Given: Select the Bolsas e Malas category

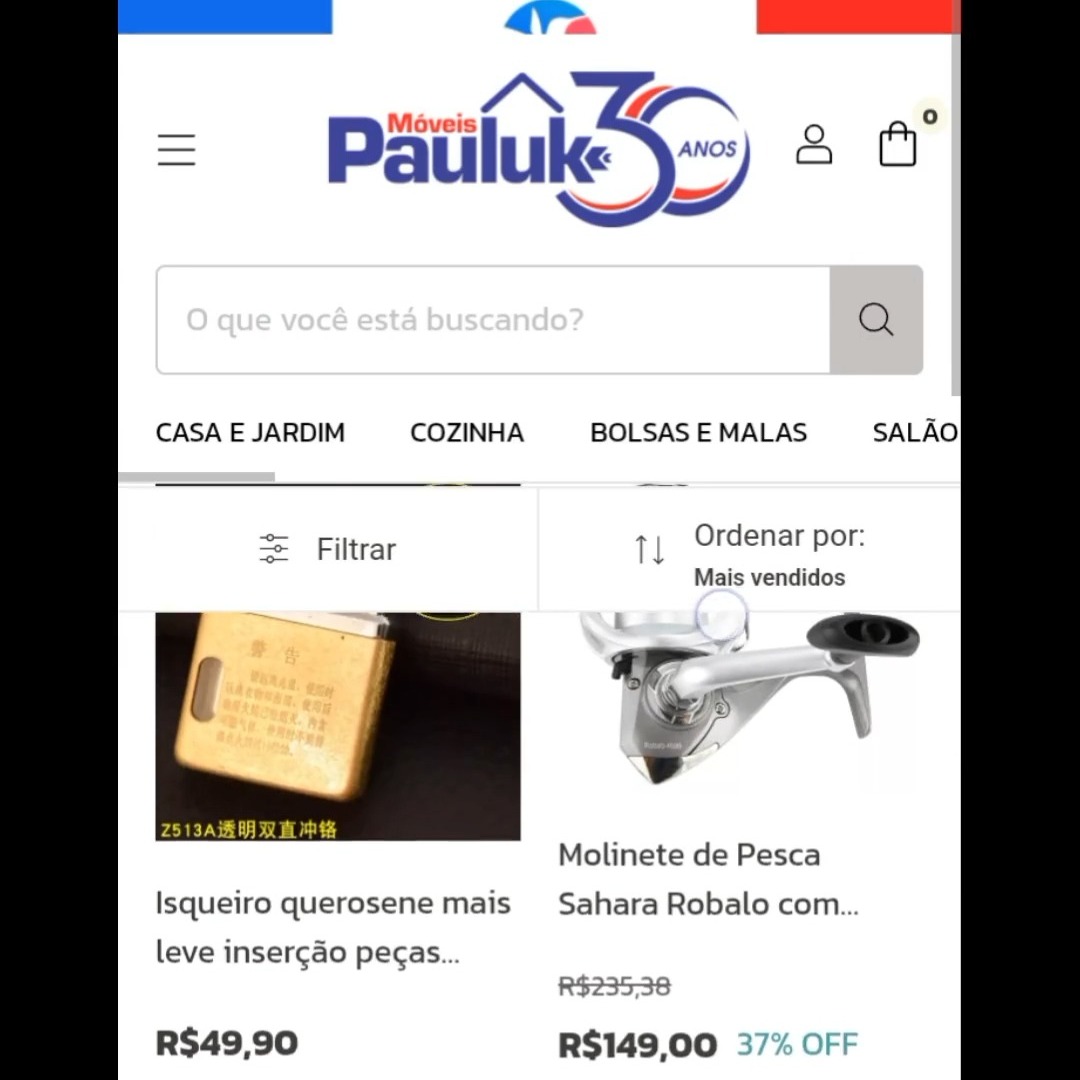Looking at the screenshot, I should [698, 433].
